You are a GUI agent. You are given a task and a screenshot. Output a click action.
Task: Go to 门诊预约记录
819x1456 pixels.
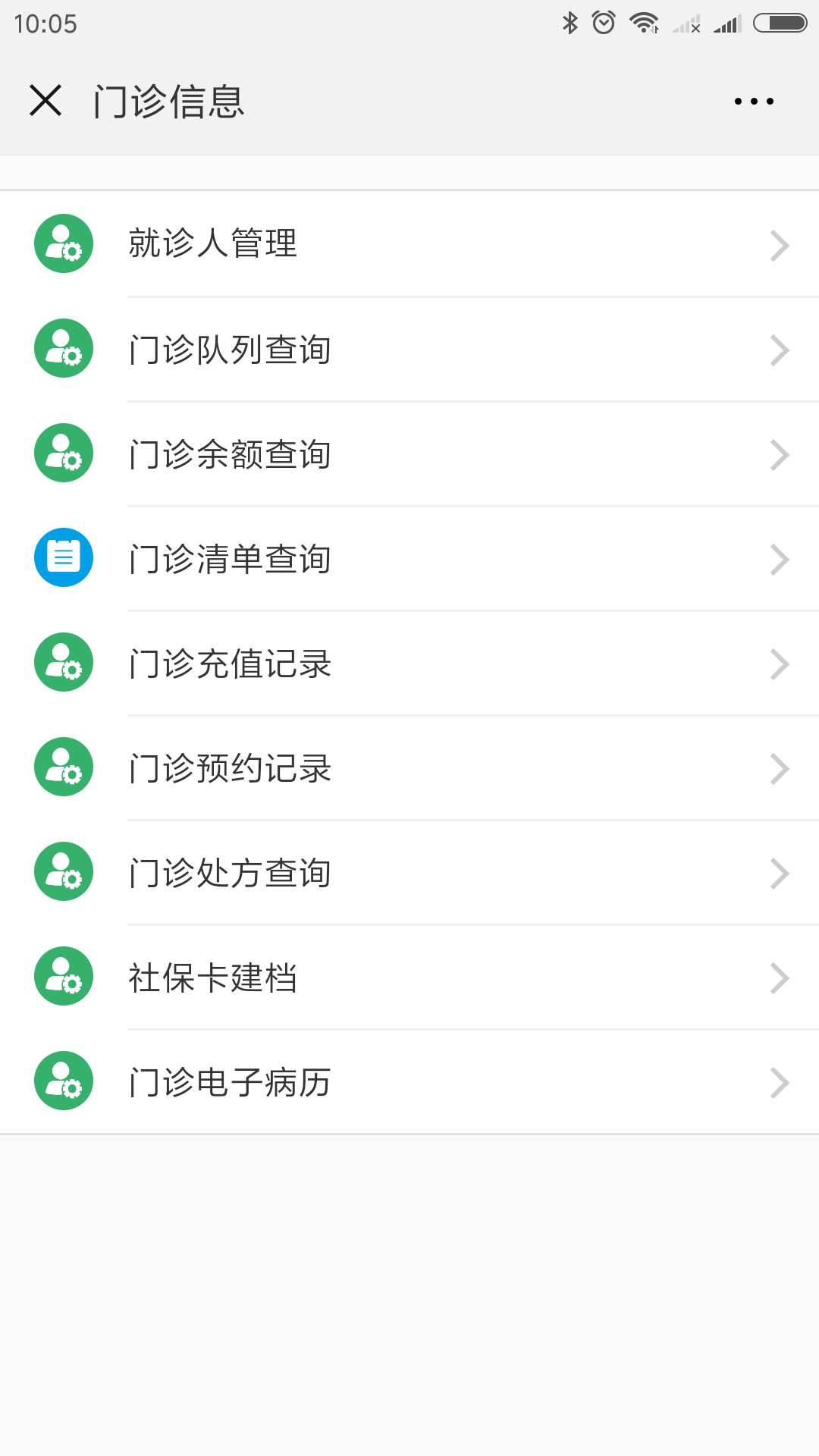409,768
